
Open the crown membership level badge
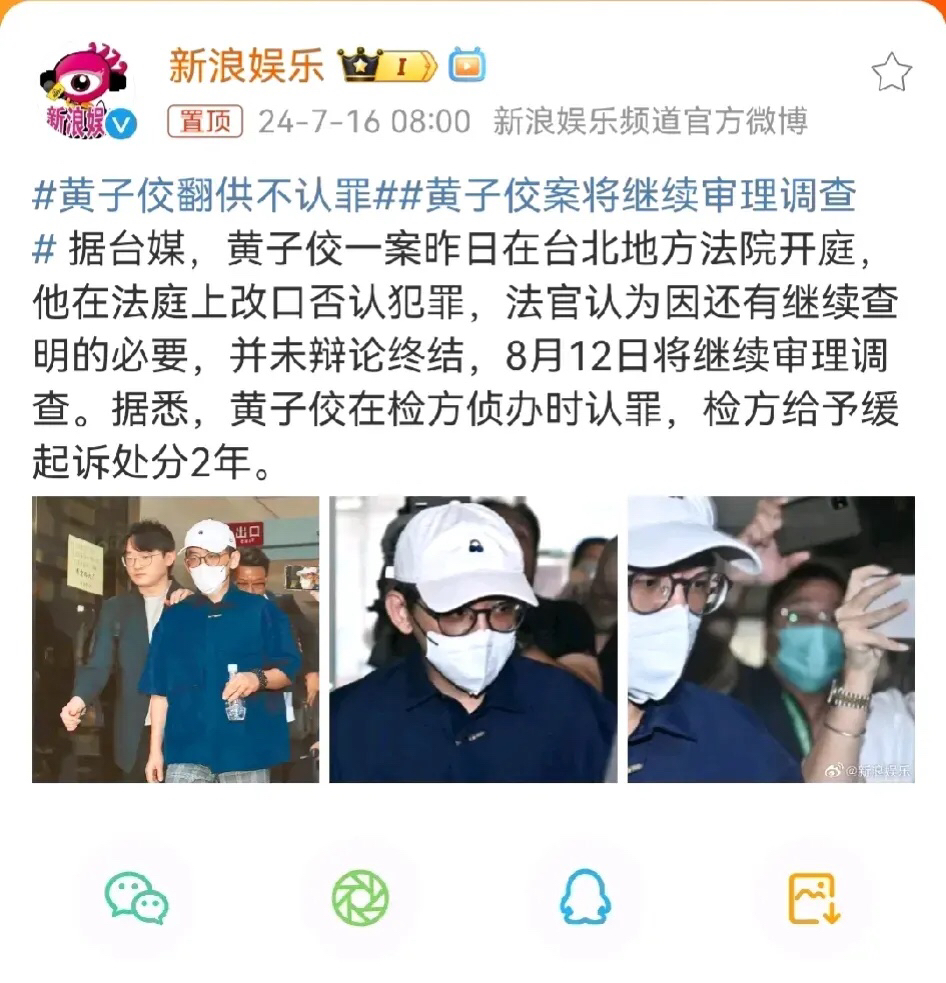point(388,66)
